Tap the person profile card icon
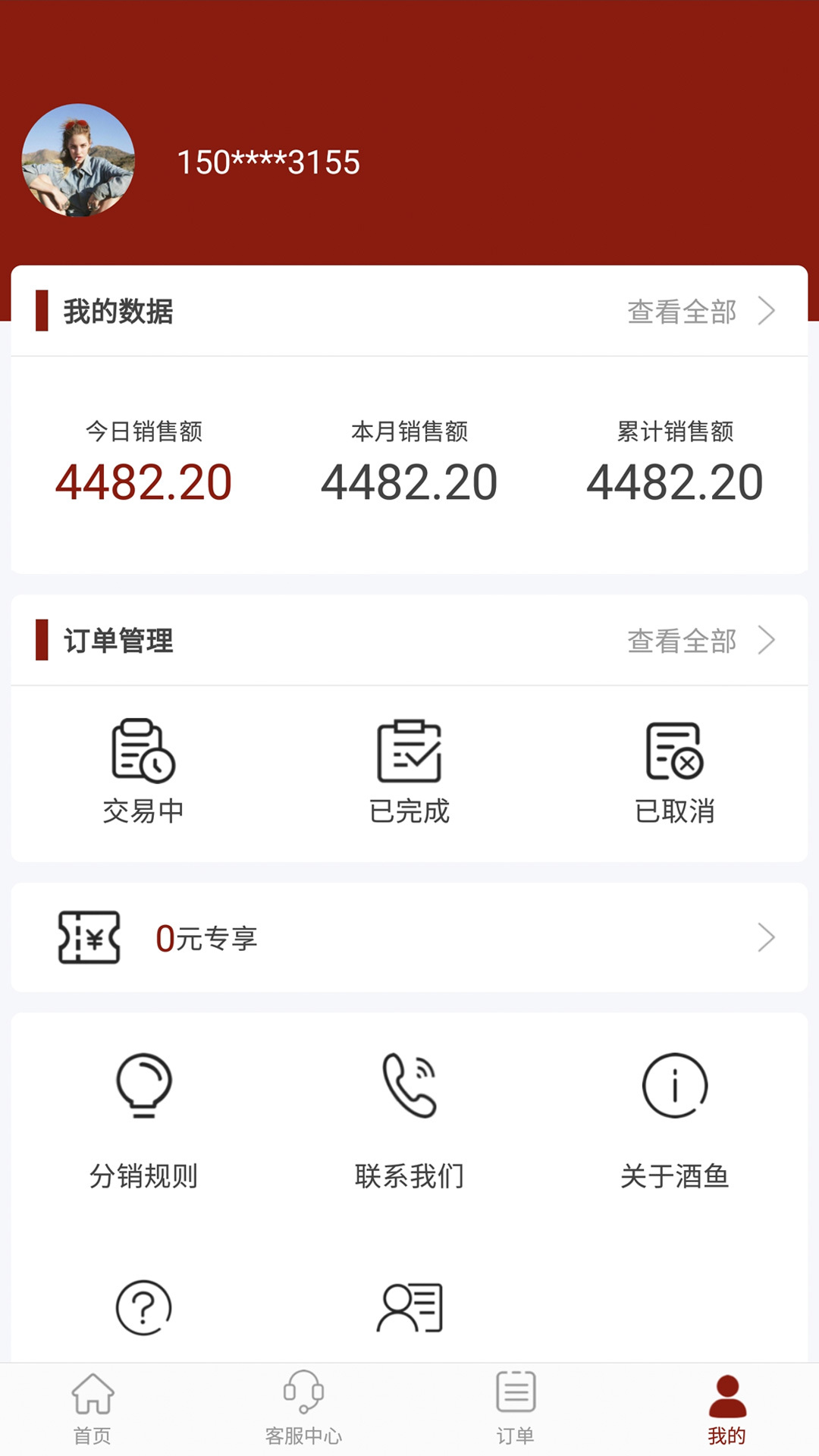The height and width of the screenshot is (1456, 819). click(x=409, y=1307)
